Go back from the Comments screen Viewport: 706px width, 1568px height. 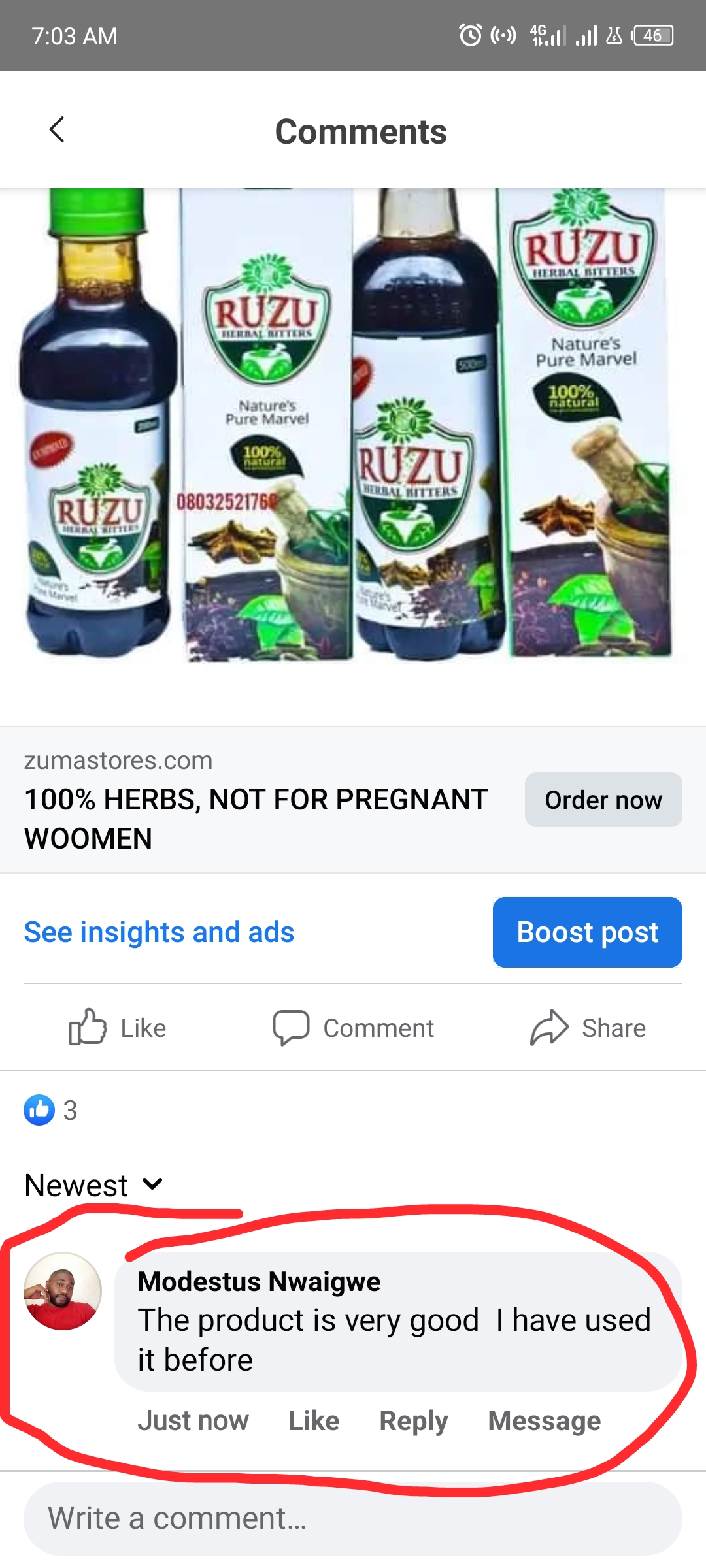click(x=58, y=130)
